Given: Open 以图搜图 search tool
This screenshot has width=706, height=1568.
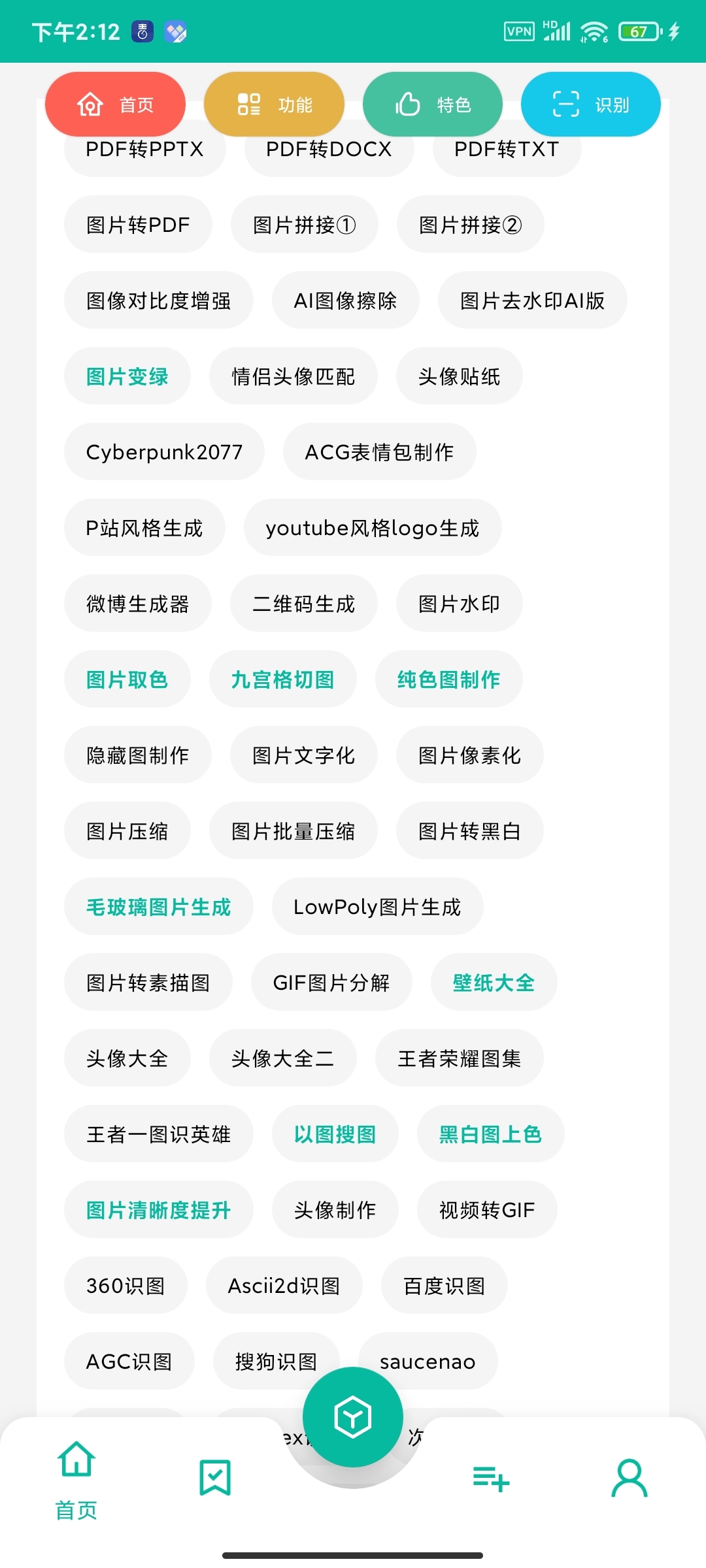Looking at the screenshot, I should click(335, 1134).
